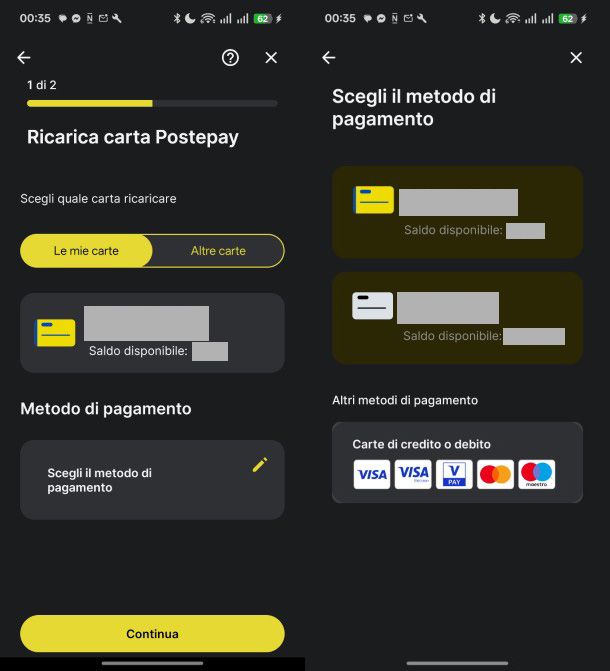610x671 pixels.
Task: Tap the yellow Continua button
Action: click(152, 634)
